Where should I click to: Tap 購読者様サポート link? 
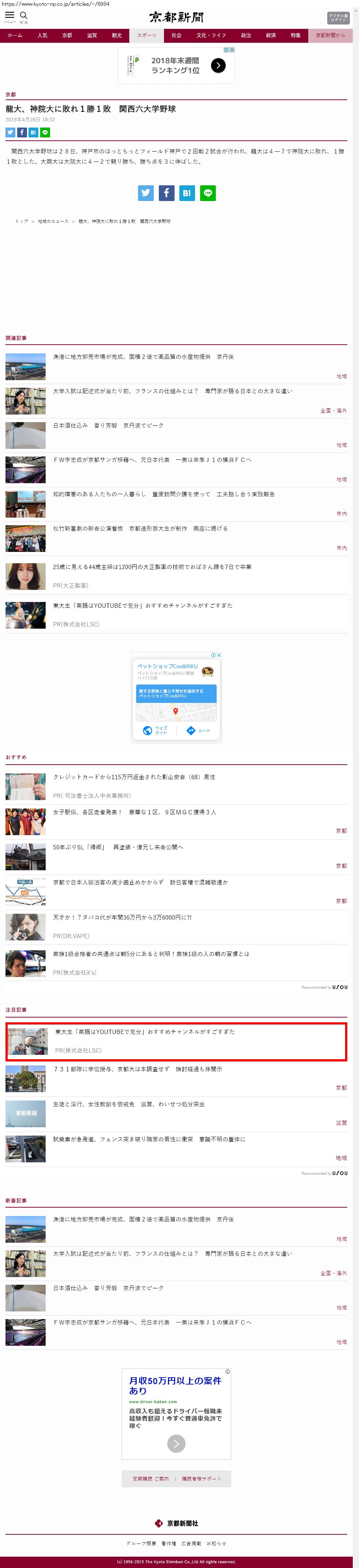click(x=201, y=1479)
